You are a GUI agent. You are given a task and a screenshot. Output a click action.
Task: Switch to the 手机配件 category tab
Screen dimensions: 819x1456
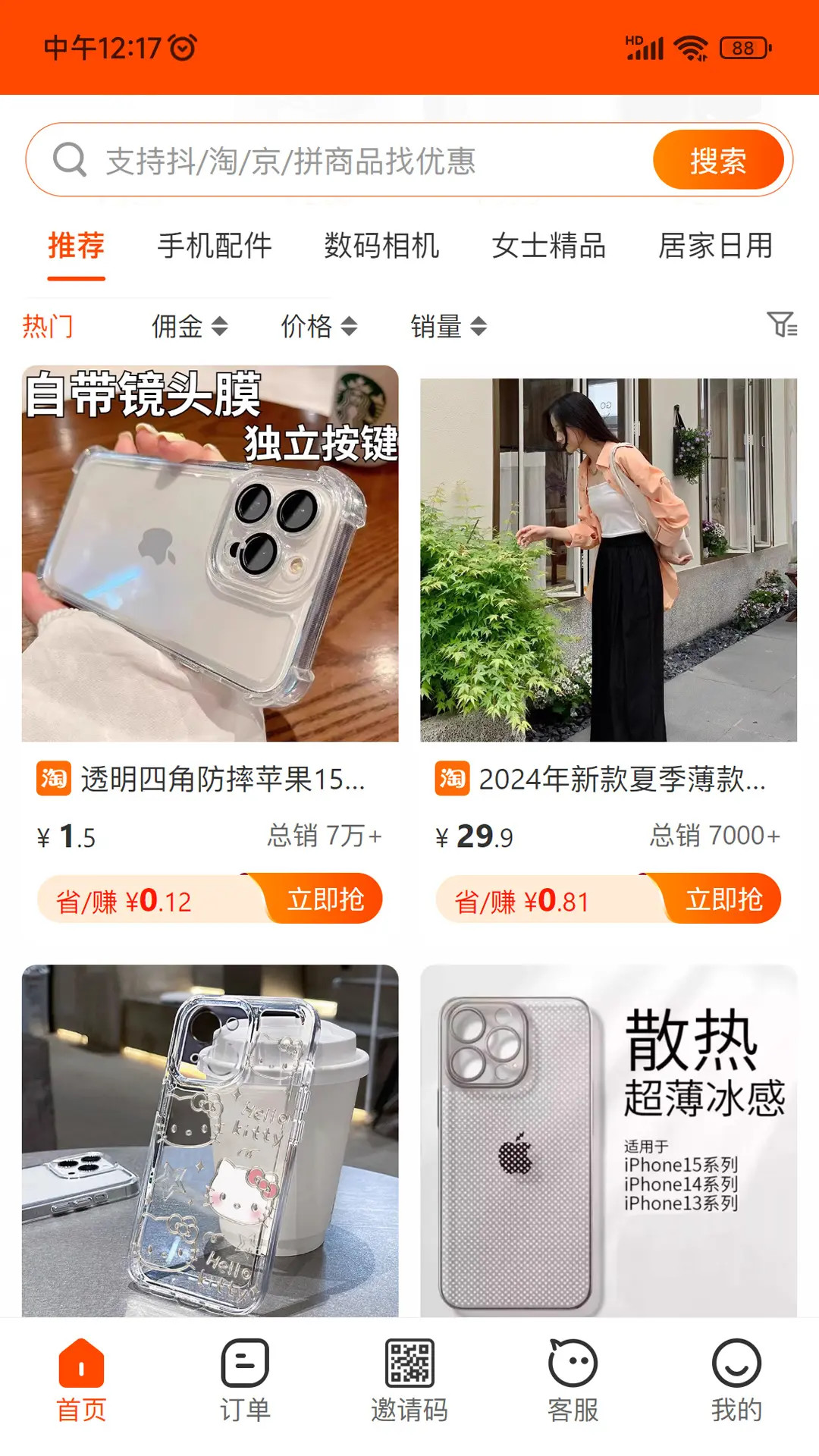pos(217,246)
